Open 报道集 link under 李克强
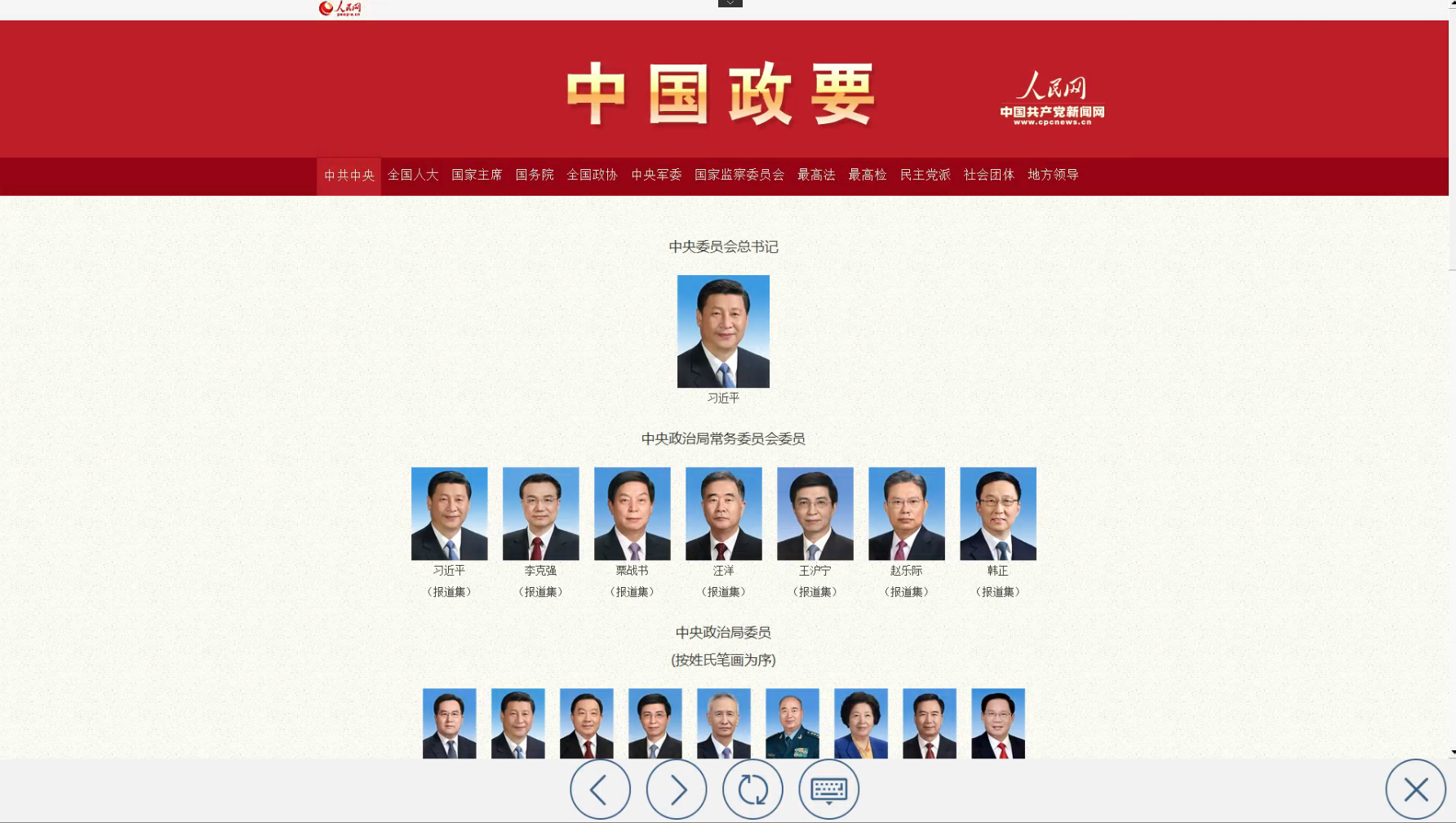Viewport: 1456px width, 823px height. (540, 592)
